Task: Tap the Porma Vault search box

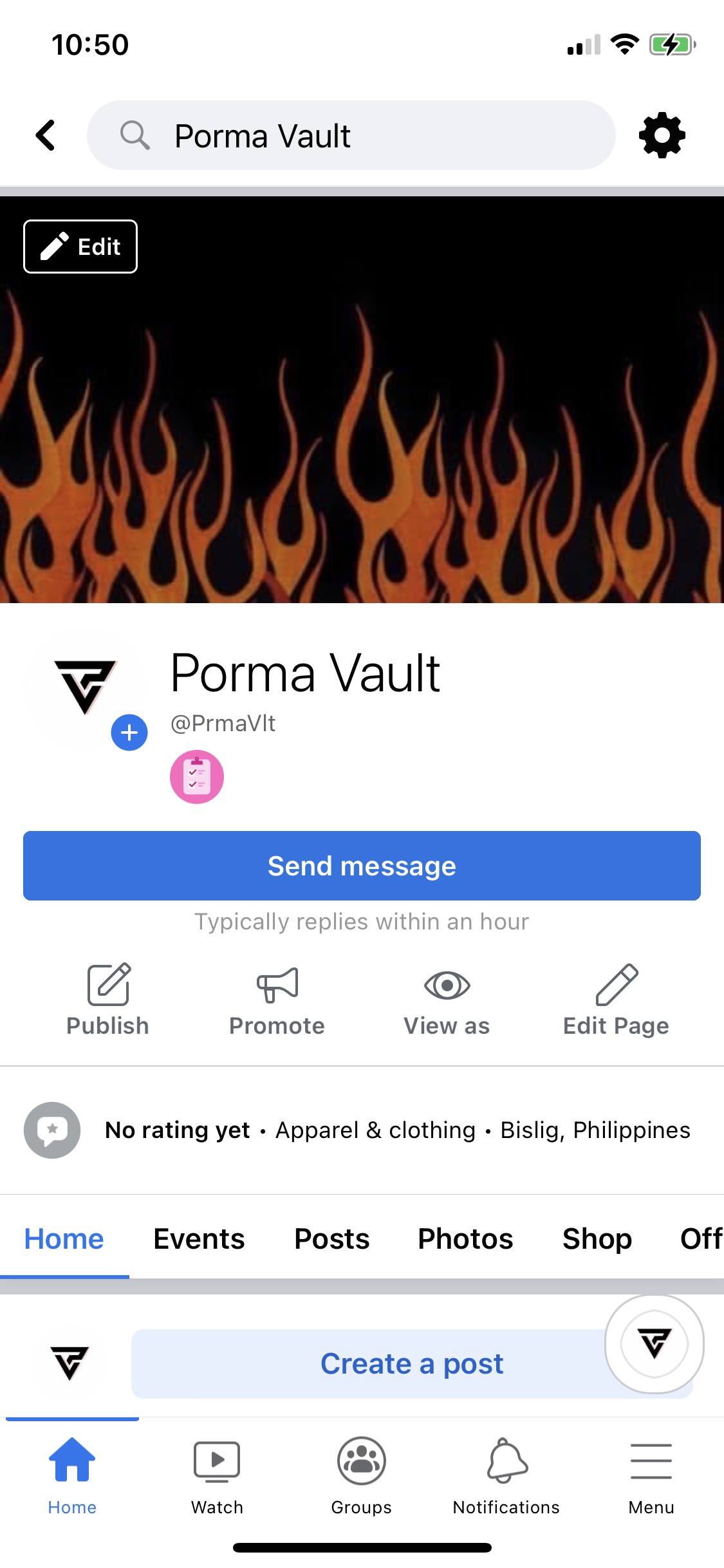Action: point(351,136)
